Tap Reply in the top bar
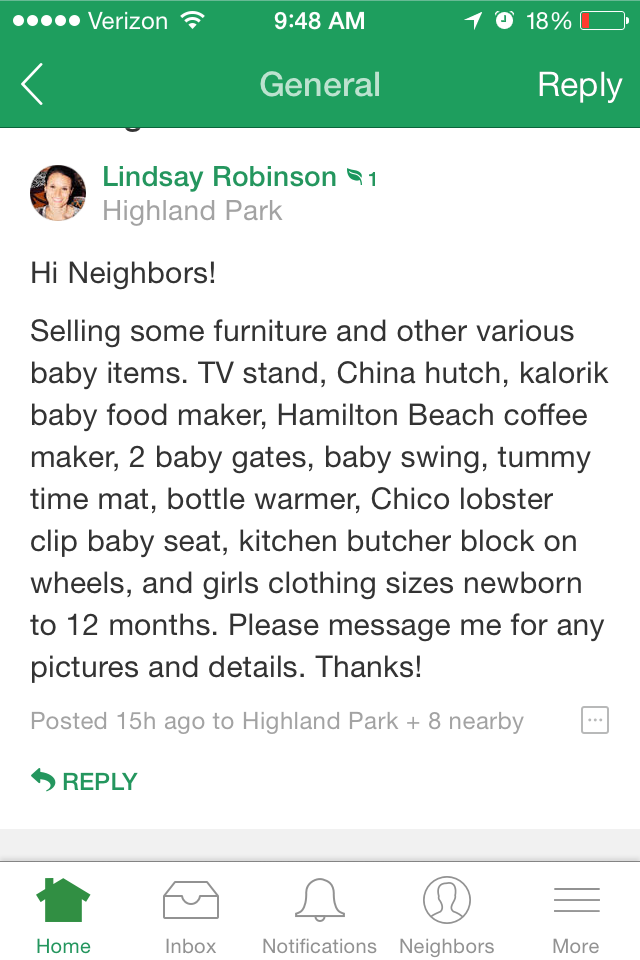Viewport: 640px width, 960px height. pyautogui.click(x=579, y=85)
